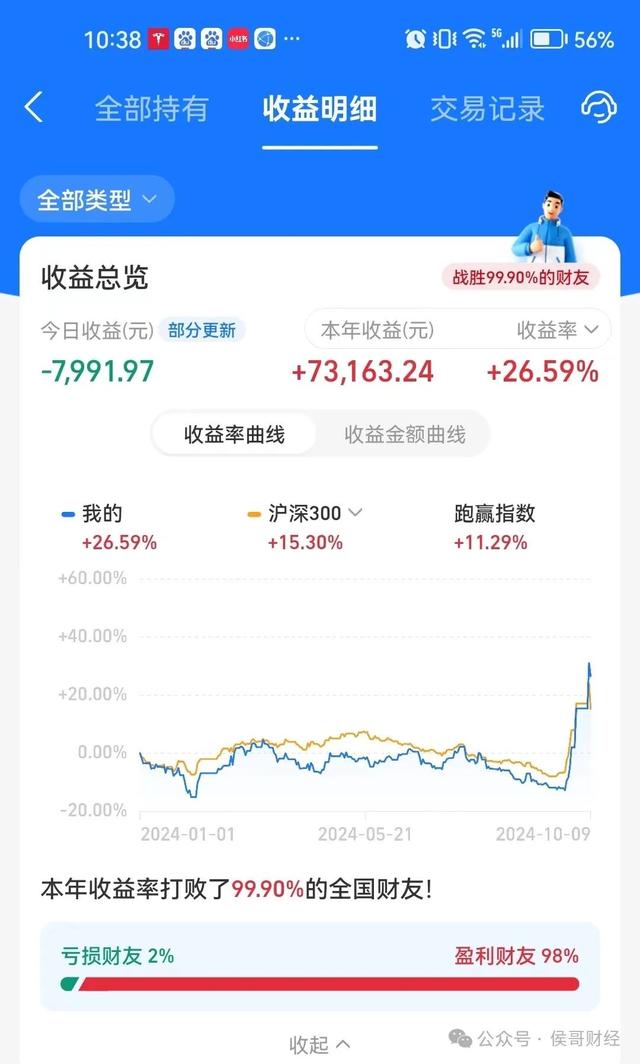Viewport: 640px width, 1064px height.
Task: Switch to the 全部持有 tab
Action: click(151, 109)
